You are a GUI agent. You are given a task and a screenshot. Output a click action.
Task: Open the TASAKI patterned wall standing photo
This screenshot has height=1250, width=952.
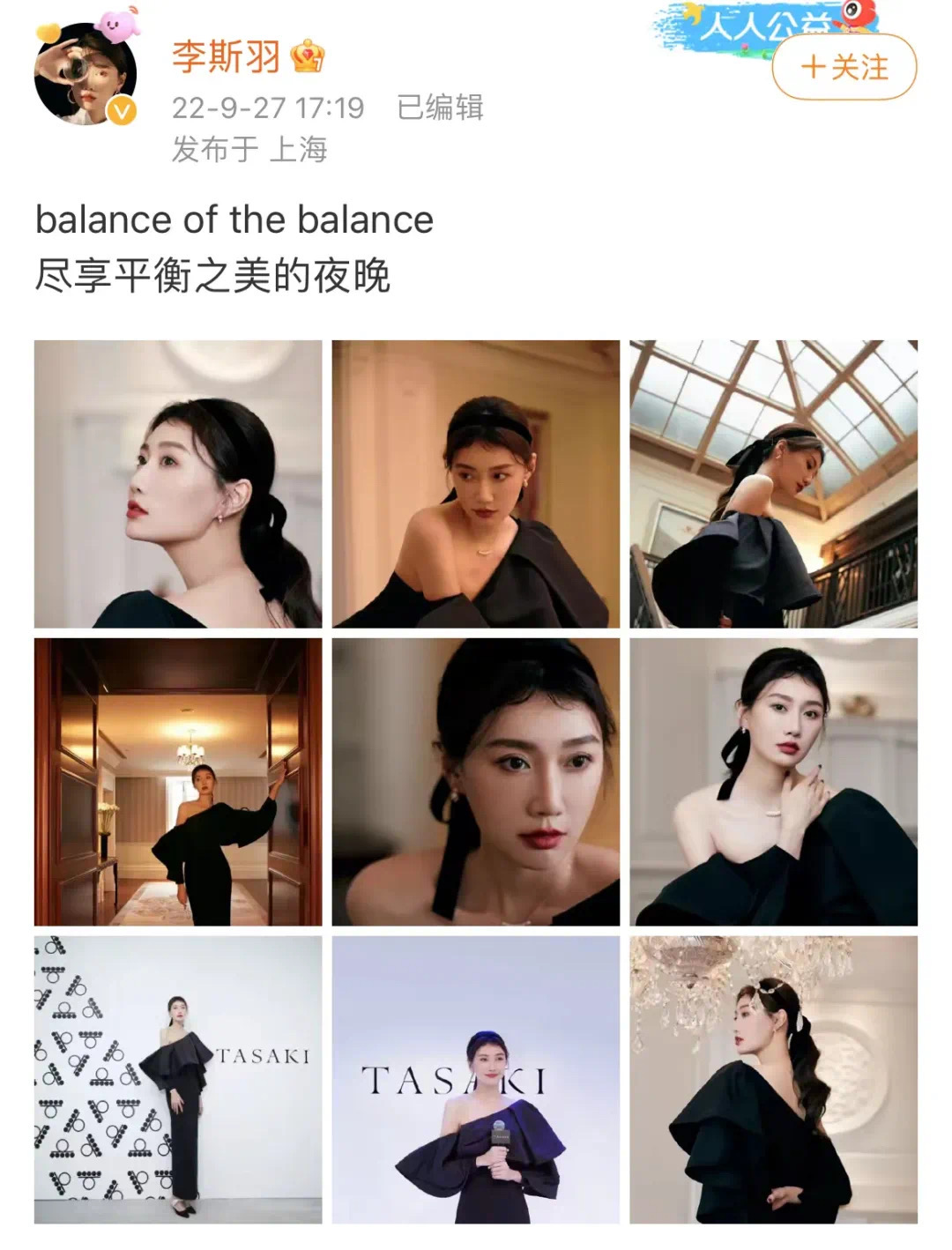click(178, 1079)
